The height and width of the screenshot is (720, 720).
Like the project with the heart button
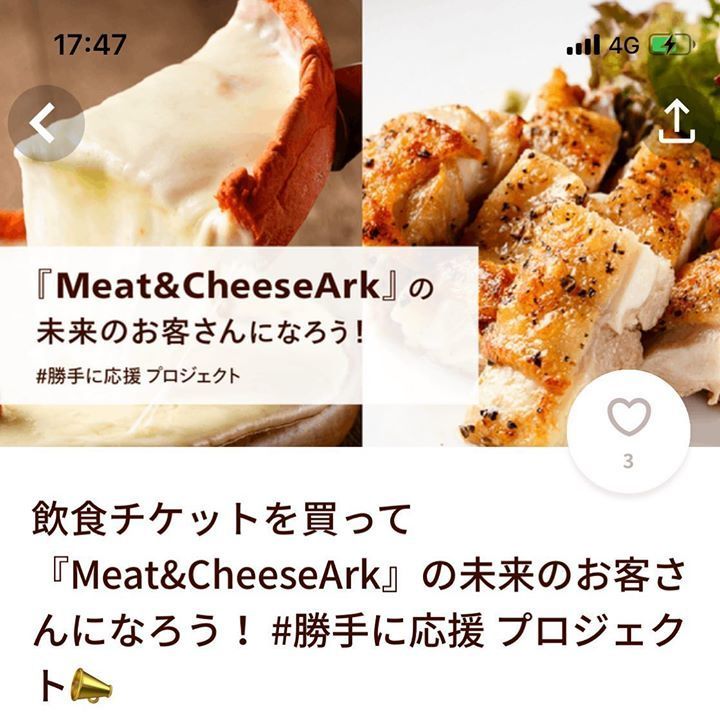point(629,418)
